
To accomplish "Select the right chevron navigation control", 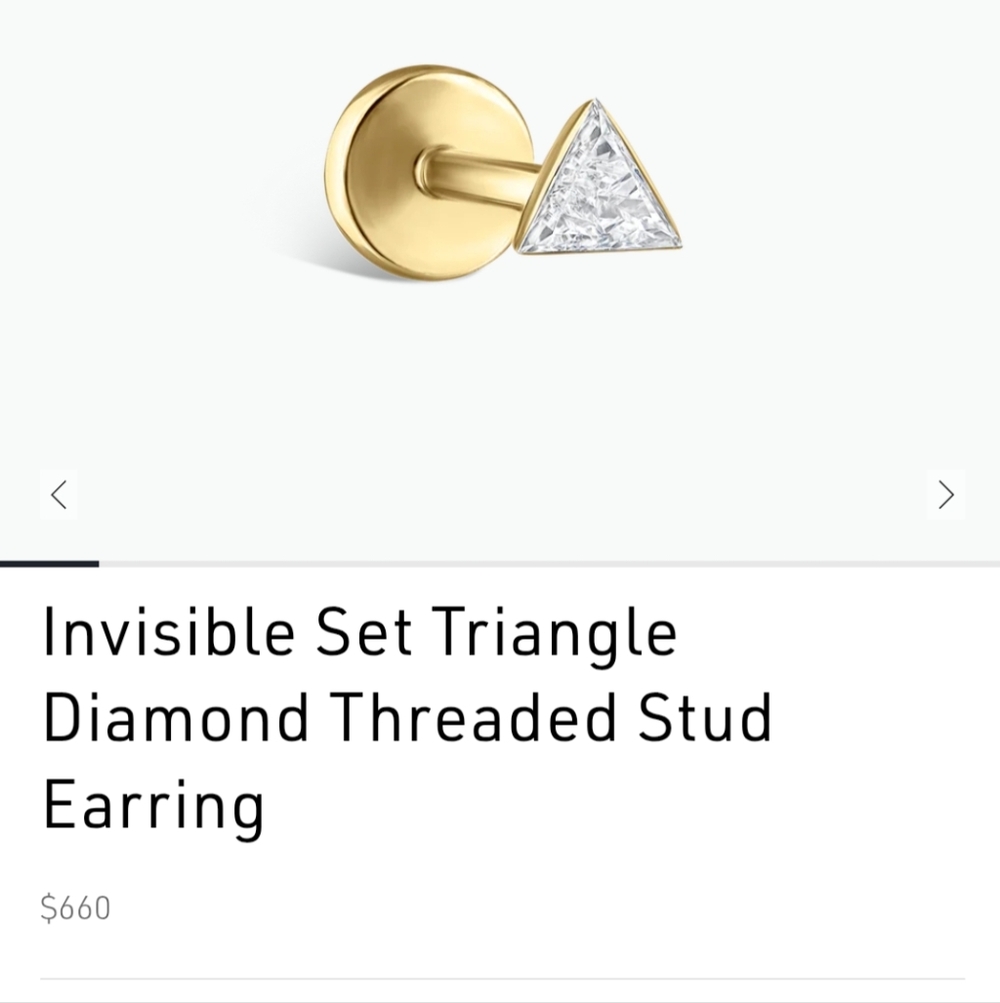I will (945, 493).
